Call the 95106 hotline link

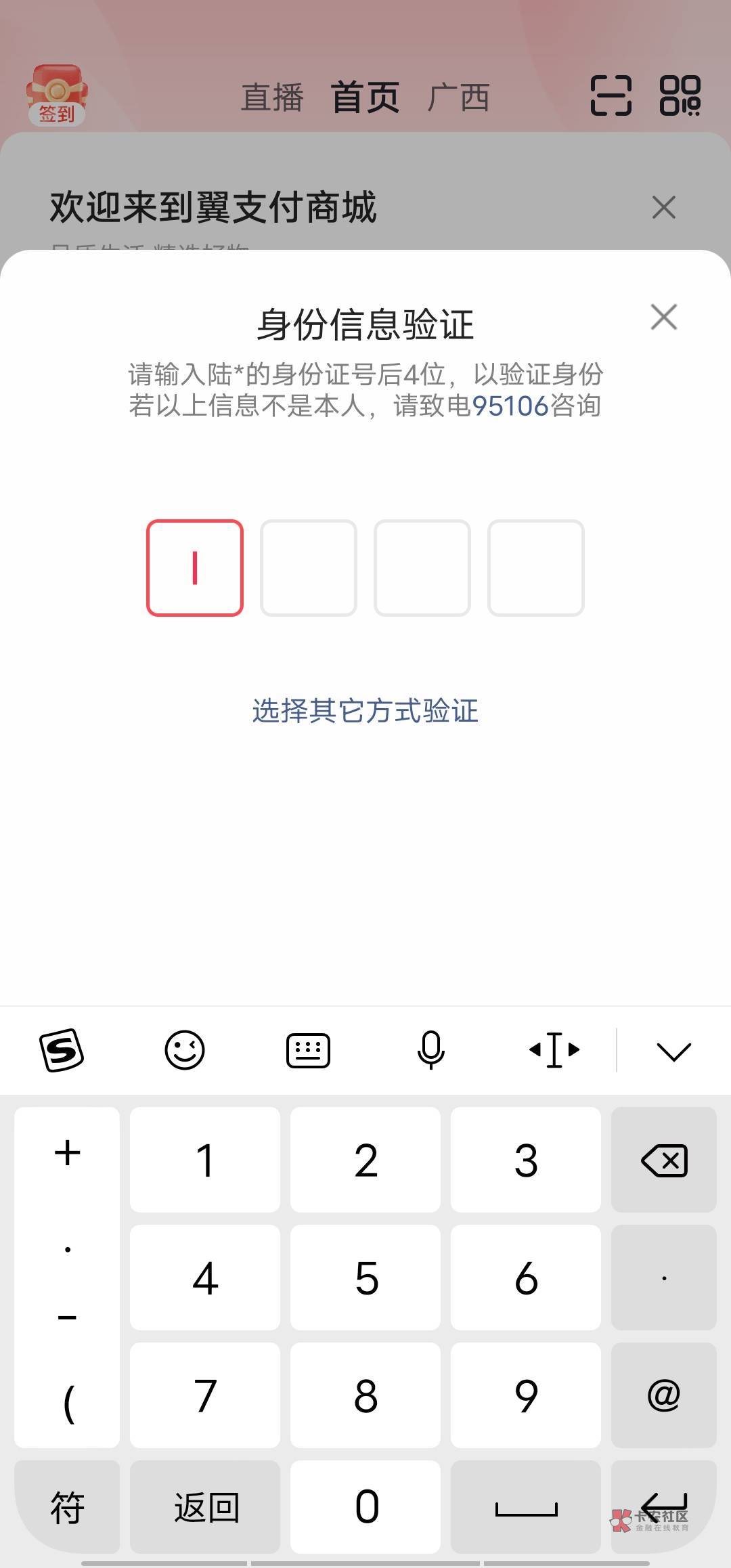point(509,406)
